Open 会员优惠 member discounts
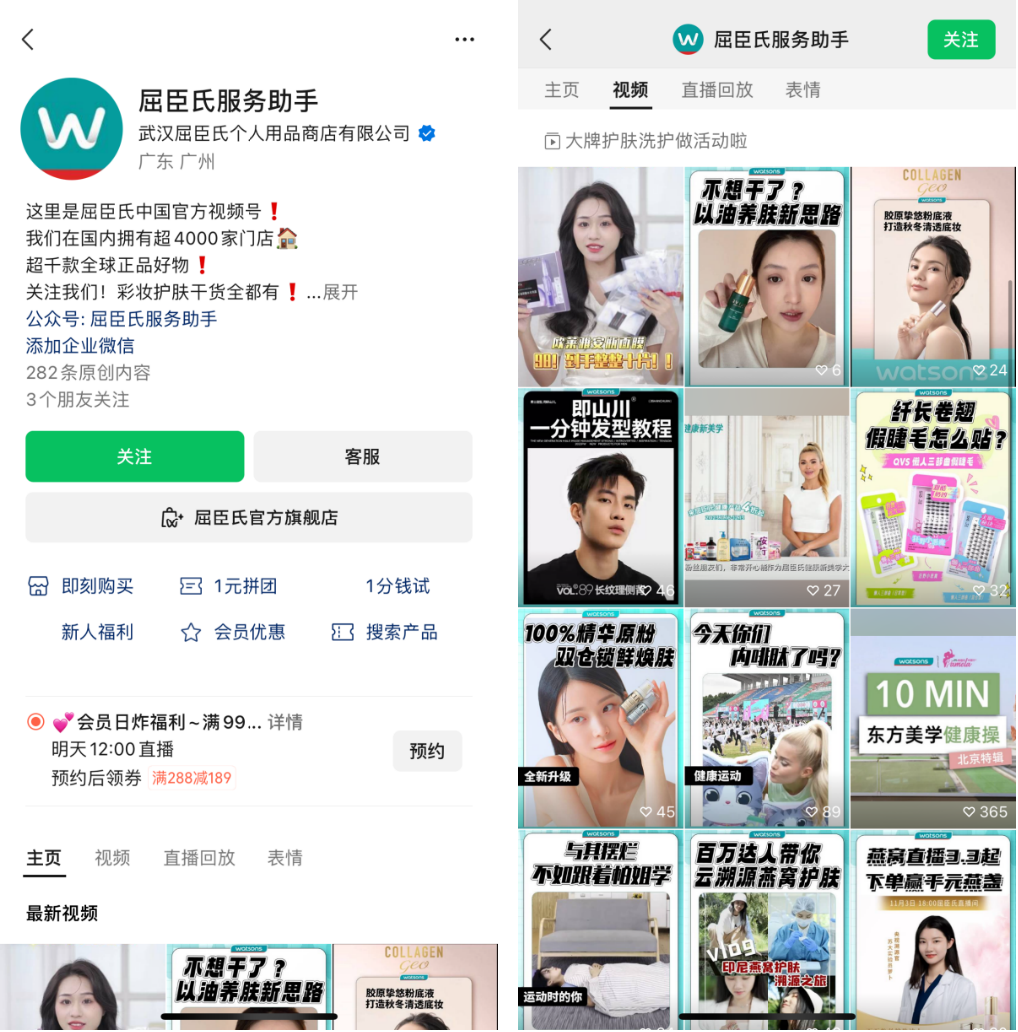The height and width of the screenshot is (1032, 1018). tap(233, 632)
